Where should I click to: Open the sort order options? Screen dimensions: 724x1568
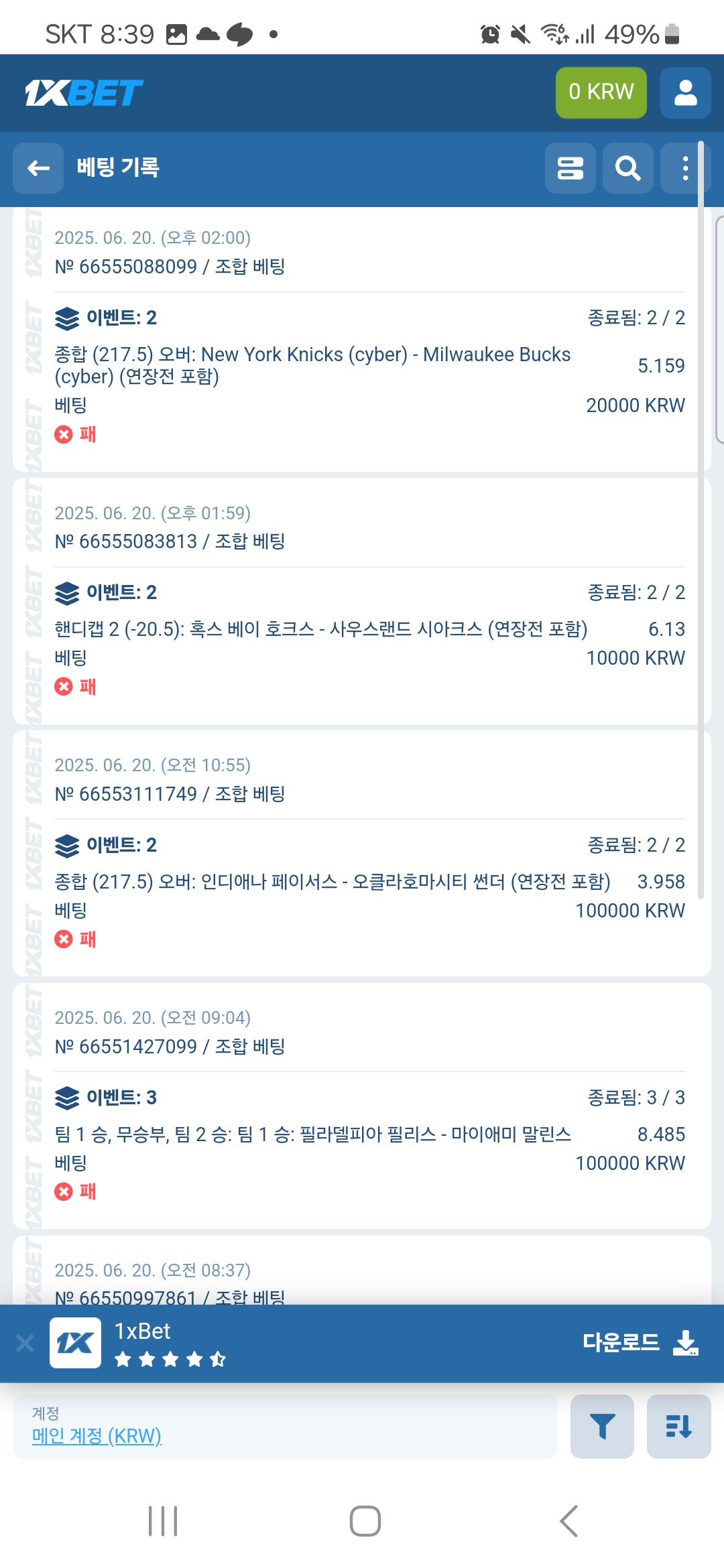tap(678, 1427)
